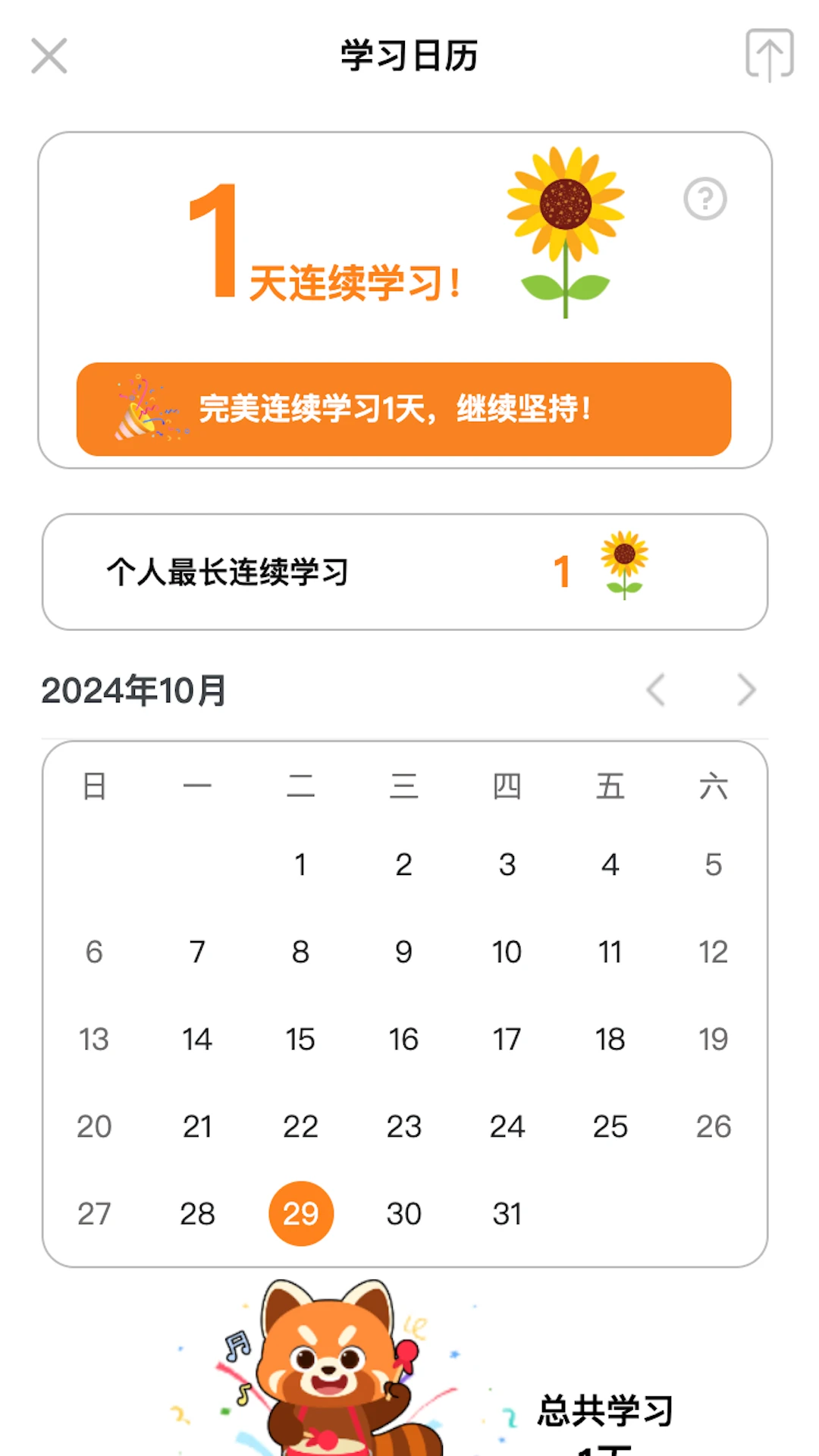This screenshot has width=819, height=1456.
Task: Select the 日 weekday column header
Action: coord(96,786)
